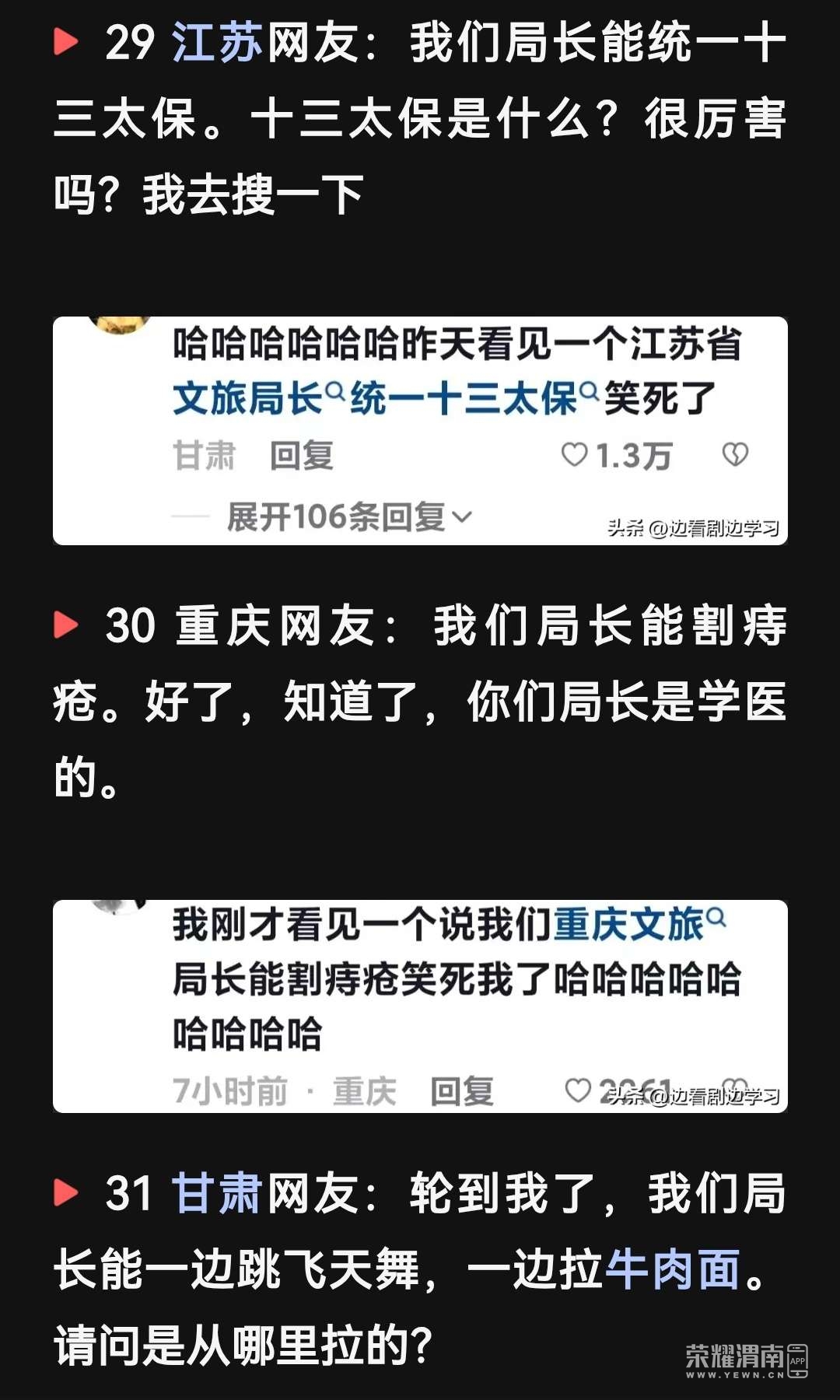Viewport: 840px width, 1400px height.
Task: Open the 牛肉面 keyword link
Action: click(x=673, y=1270)
